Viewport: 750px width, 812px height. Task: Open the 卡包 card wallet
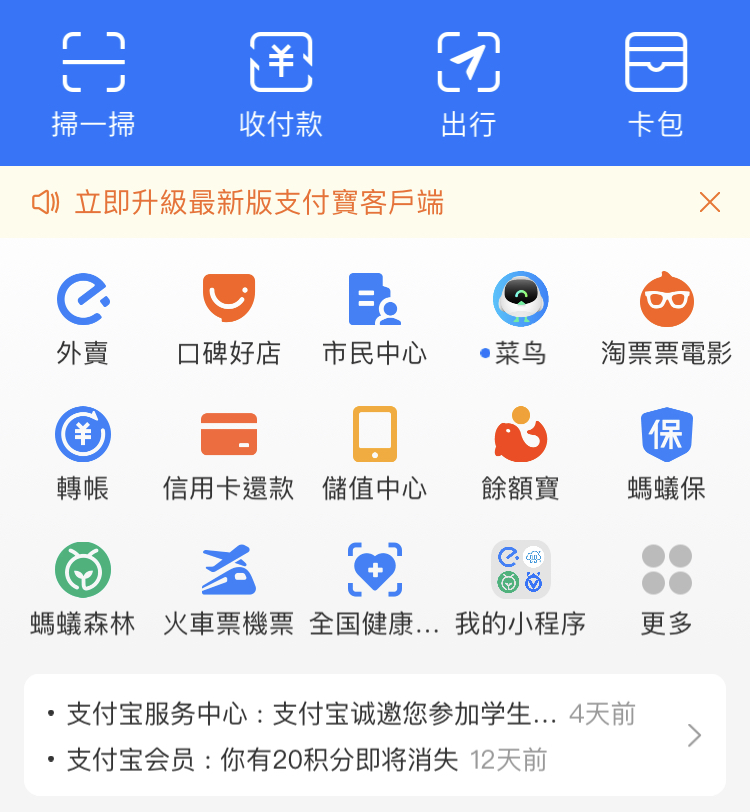click(656, 83)
